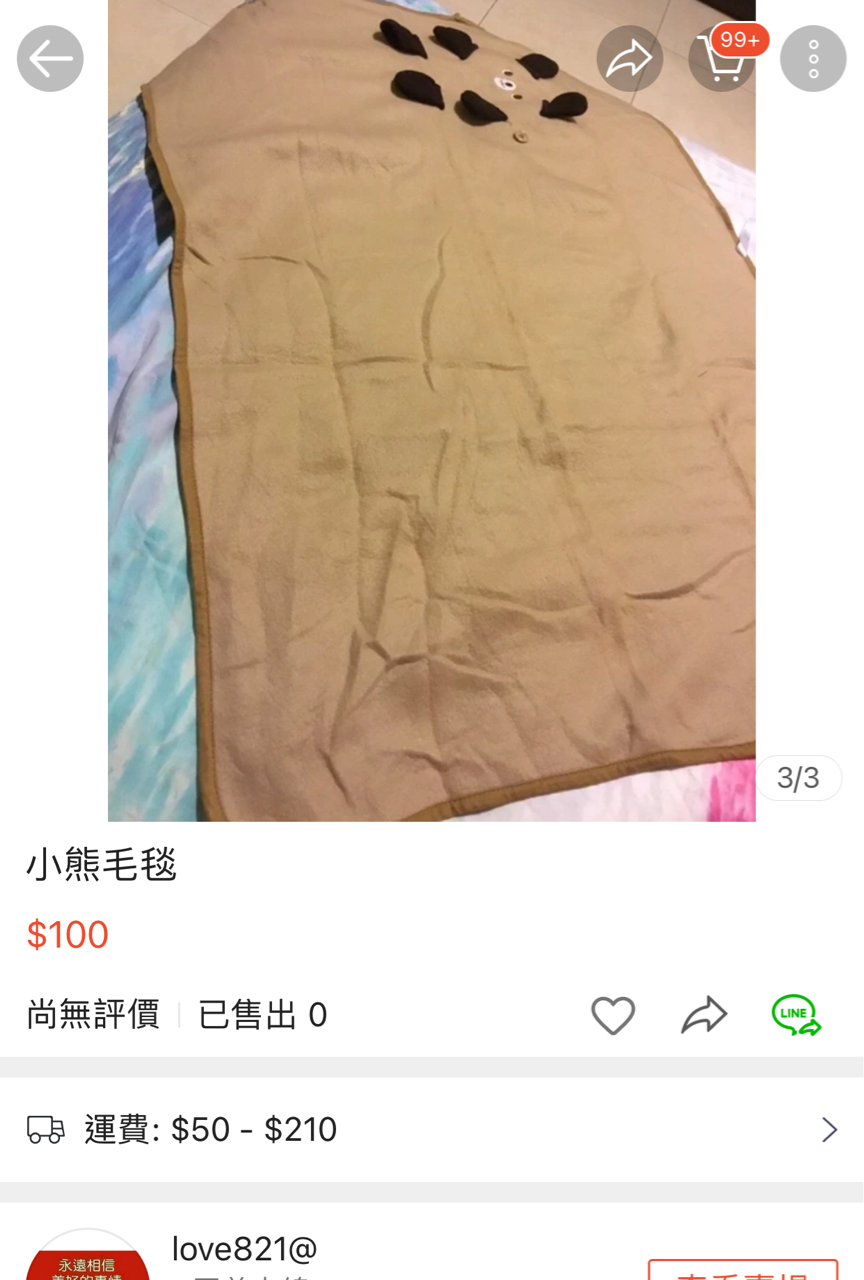Open the three-dot overflow menu
Viewport: 864px width, 1280px height.
coord(812,59)
